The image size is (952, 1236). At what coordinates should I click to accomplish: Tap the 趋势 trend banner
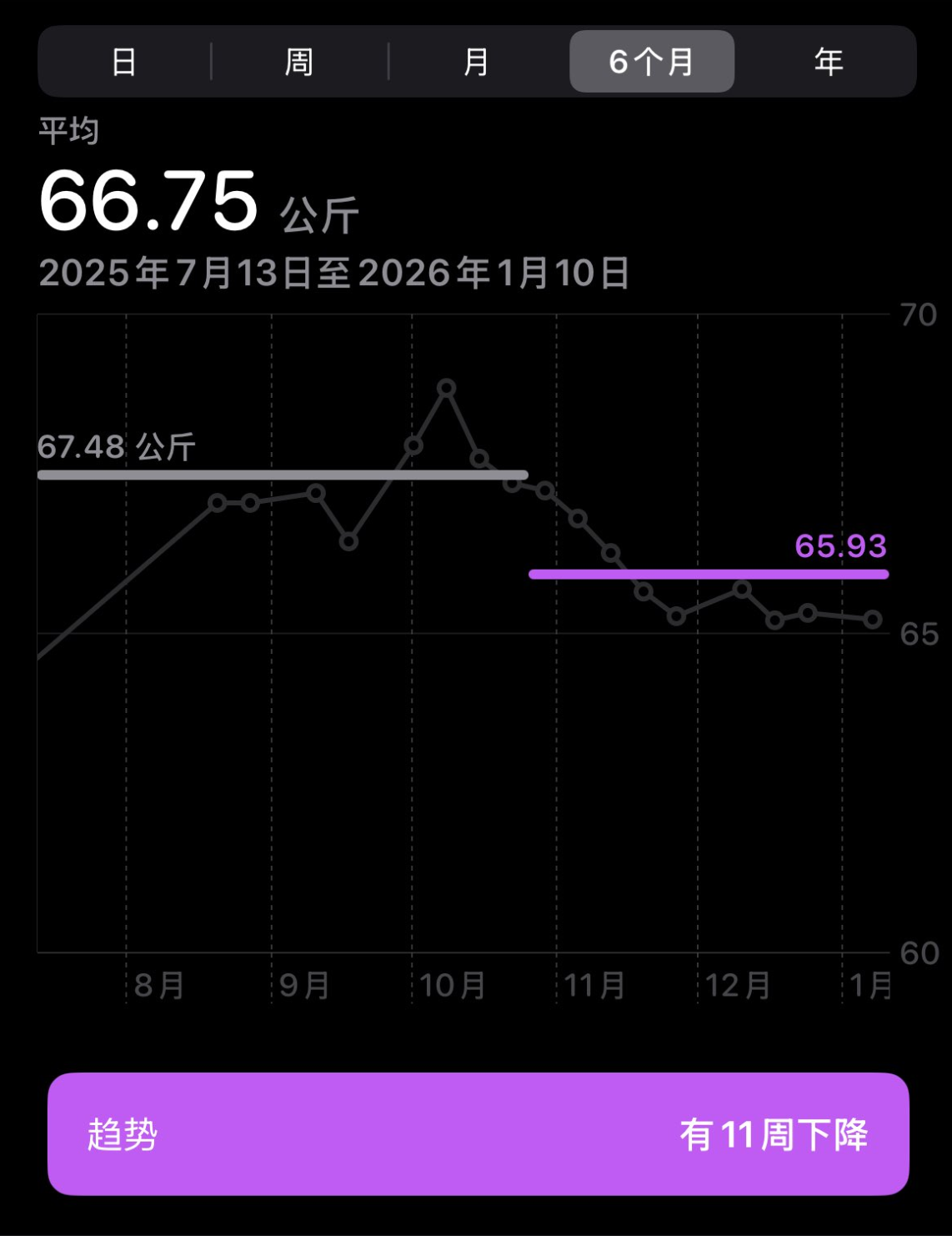[x=121, y=1135]
